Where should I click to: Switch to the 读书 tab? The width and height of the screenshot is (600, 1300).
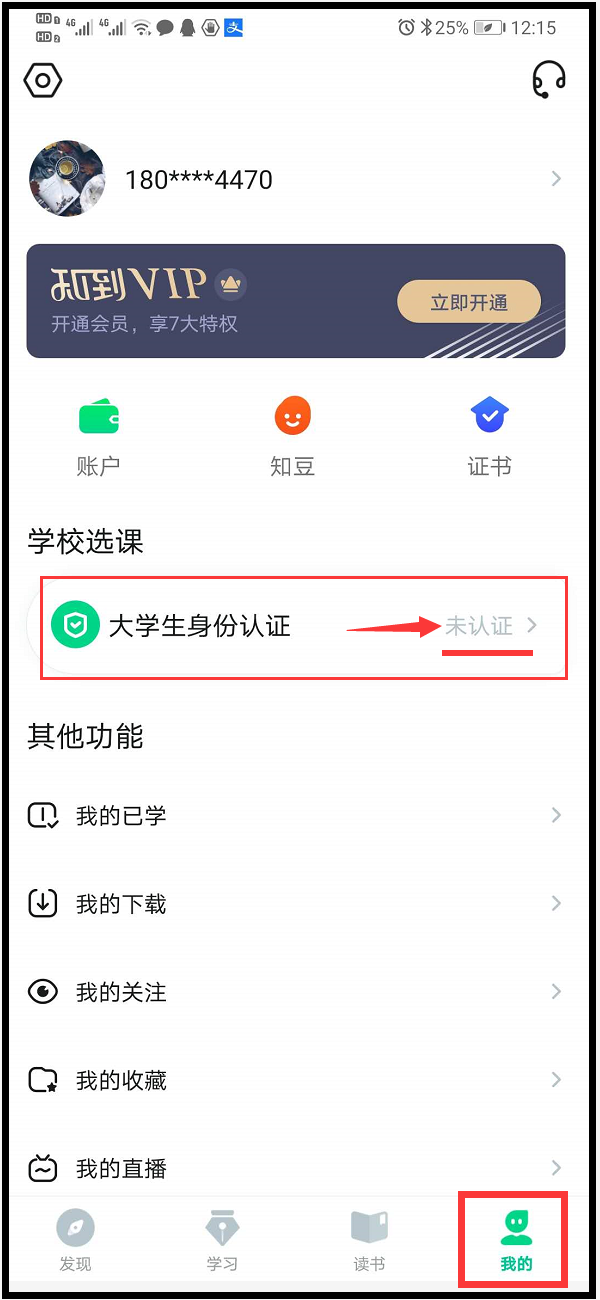click(x=369, y=1240)
